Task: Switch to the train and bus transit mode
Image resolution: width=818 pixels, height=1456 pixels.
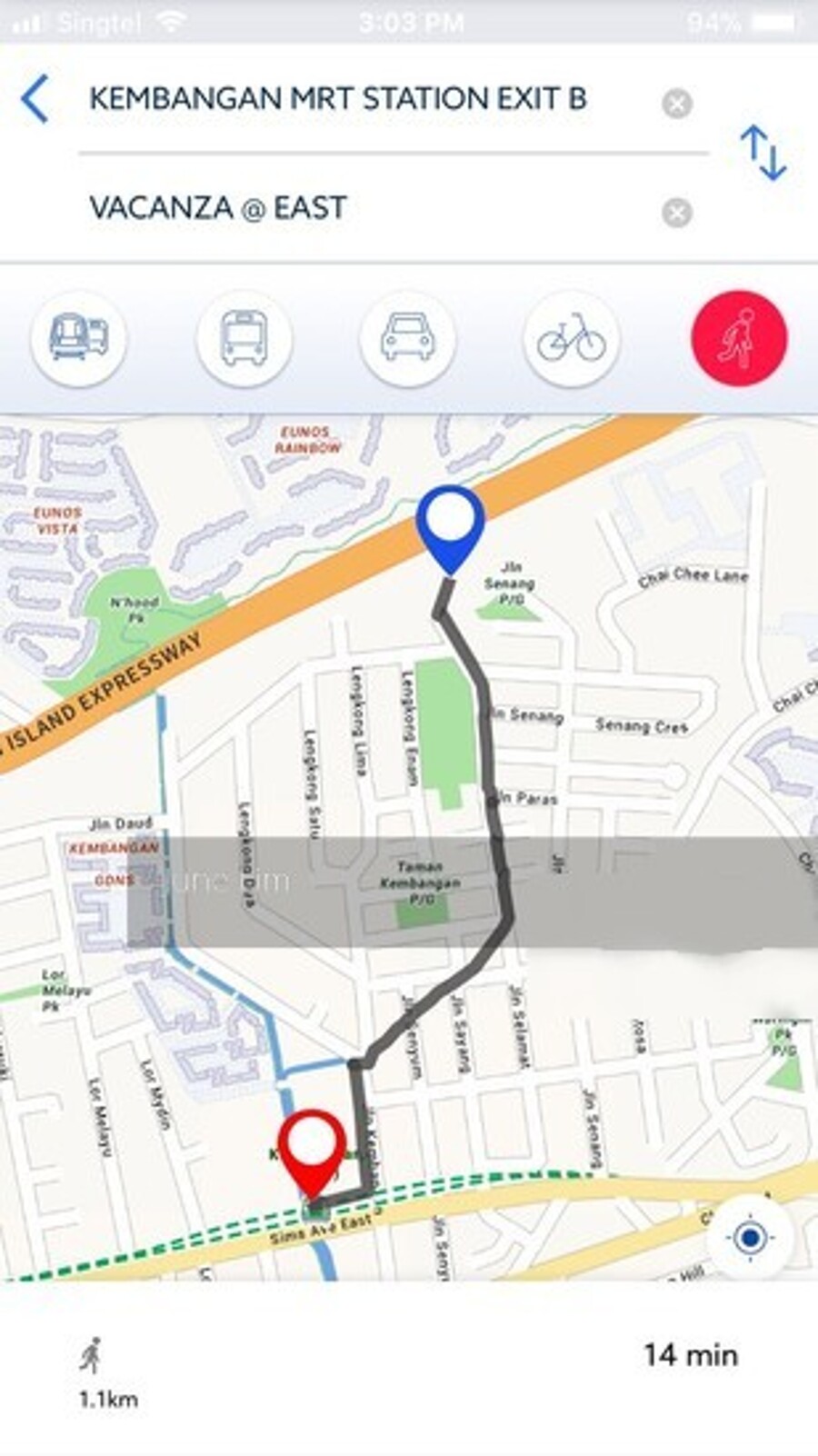Action: [x=79, y=338]
